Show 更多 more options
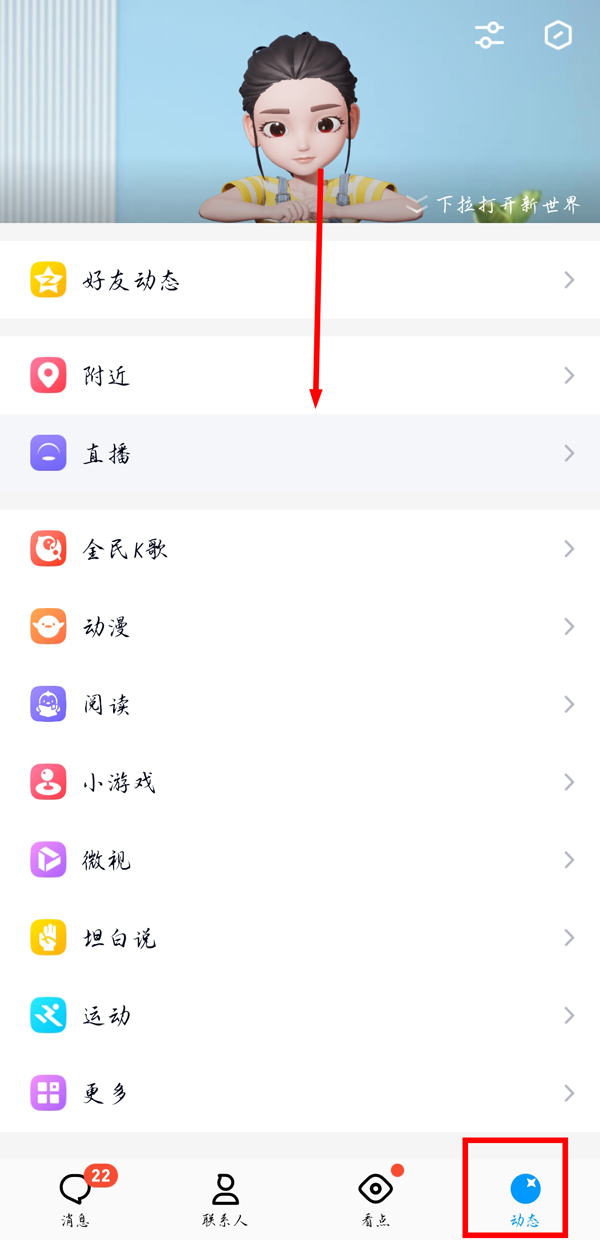This screenshot has width=600, height=1240. point(300,1093)
